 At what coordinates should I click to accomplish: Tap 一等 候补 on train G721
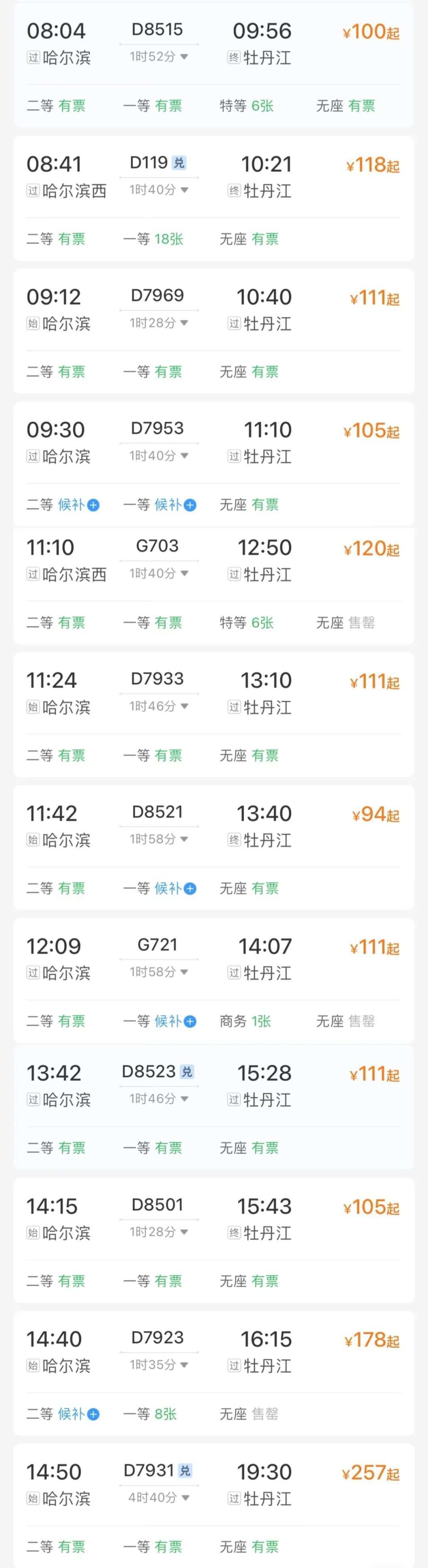[175, 1021]
